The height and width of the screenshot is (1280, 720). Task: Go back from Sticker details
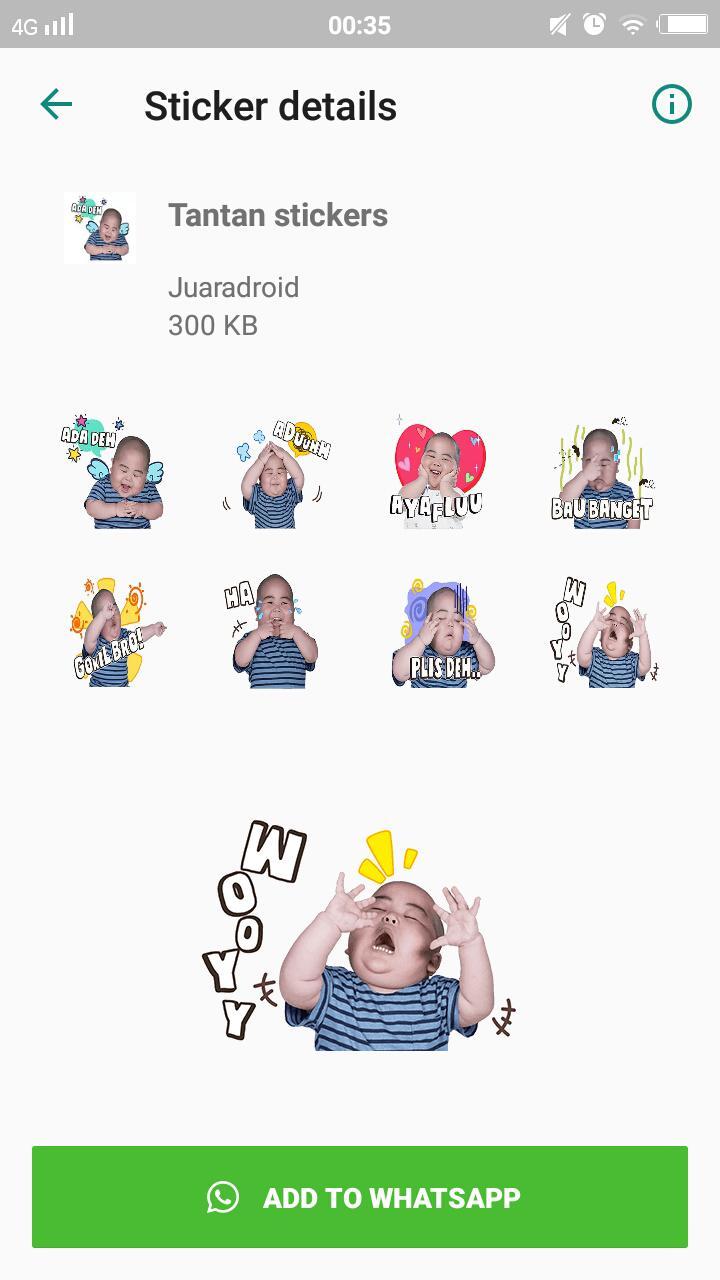[x=56, y=105]
